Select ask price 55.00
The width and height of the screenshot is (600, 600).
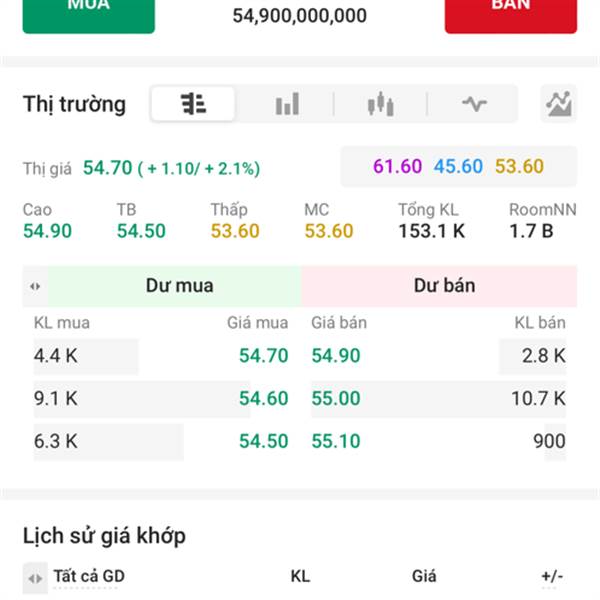click(336, 399)
